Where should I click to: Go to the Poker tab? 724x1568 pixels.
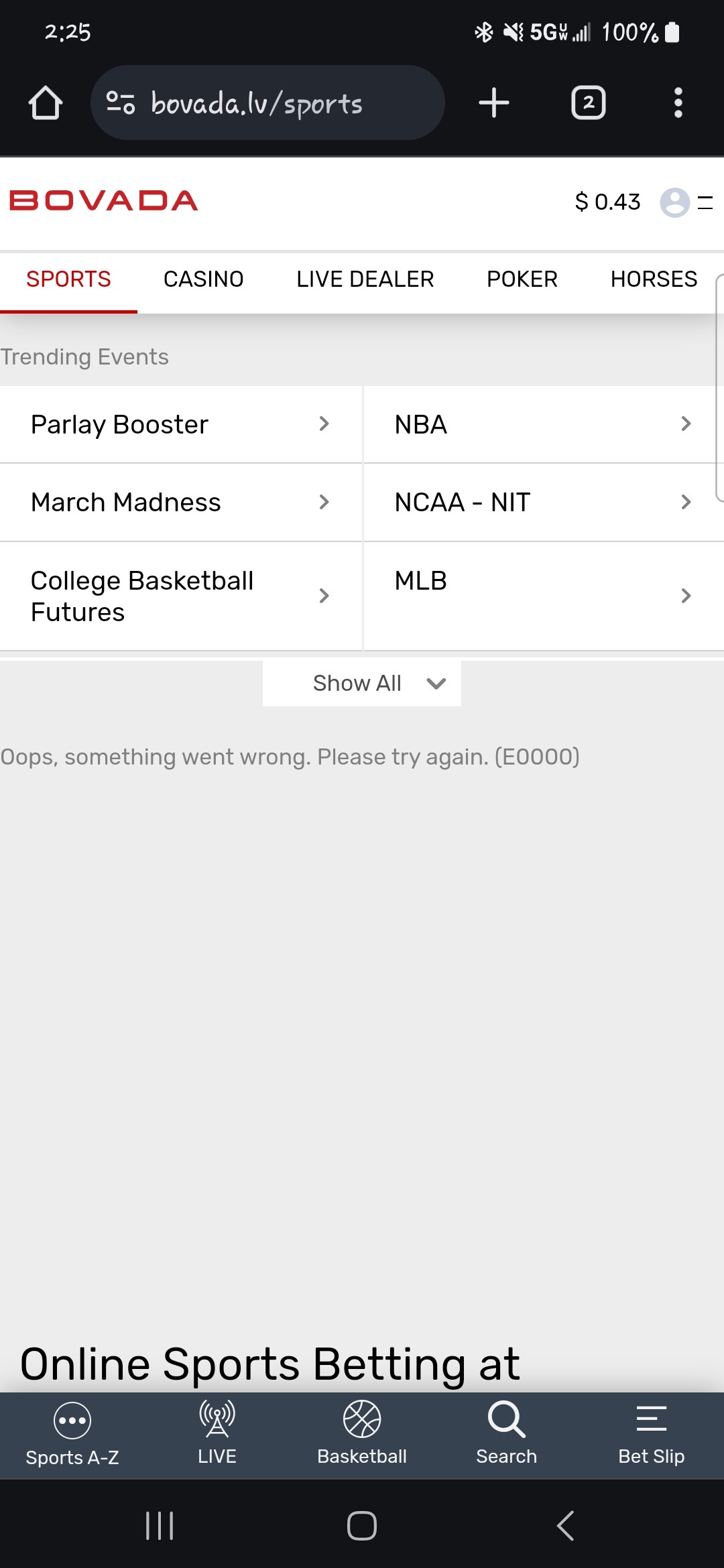[522, 279]
